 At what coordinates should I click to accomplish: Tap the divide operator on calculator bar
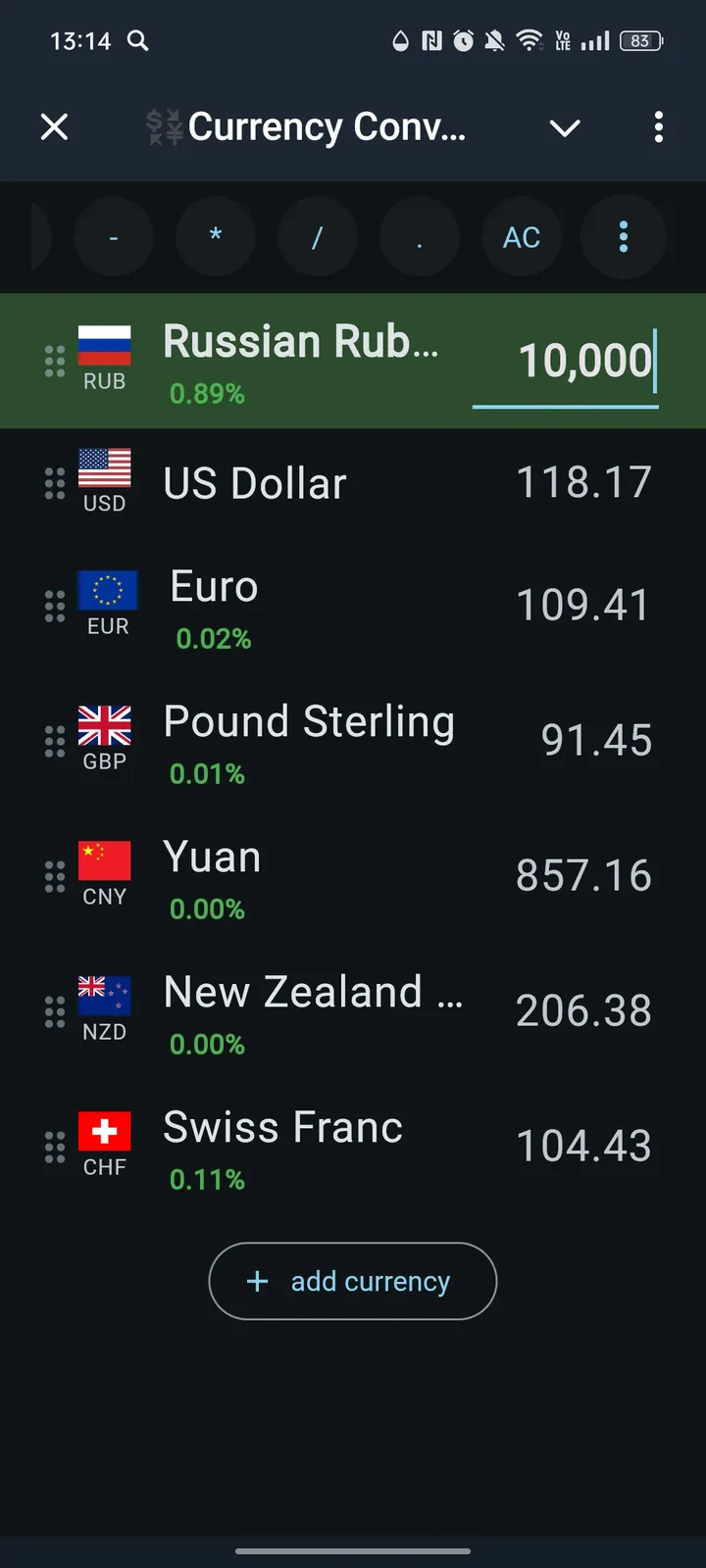318,237
